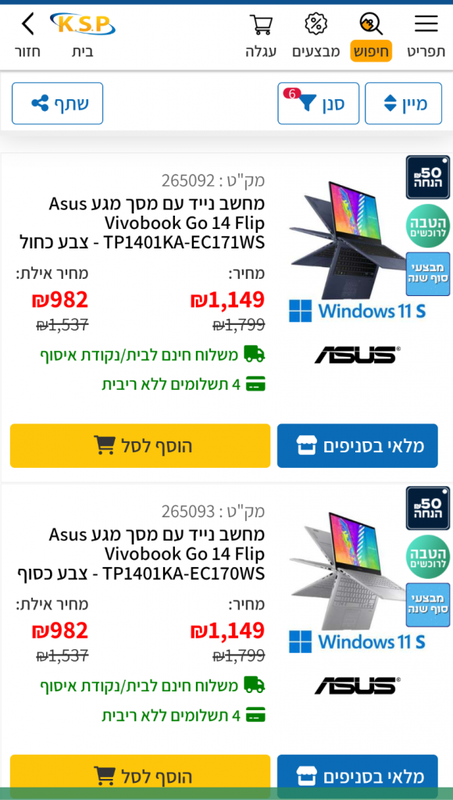The height and width of the screenshot is (800, 453).
Task: Open the מיין sort options
Action: [x=404, y=104]
